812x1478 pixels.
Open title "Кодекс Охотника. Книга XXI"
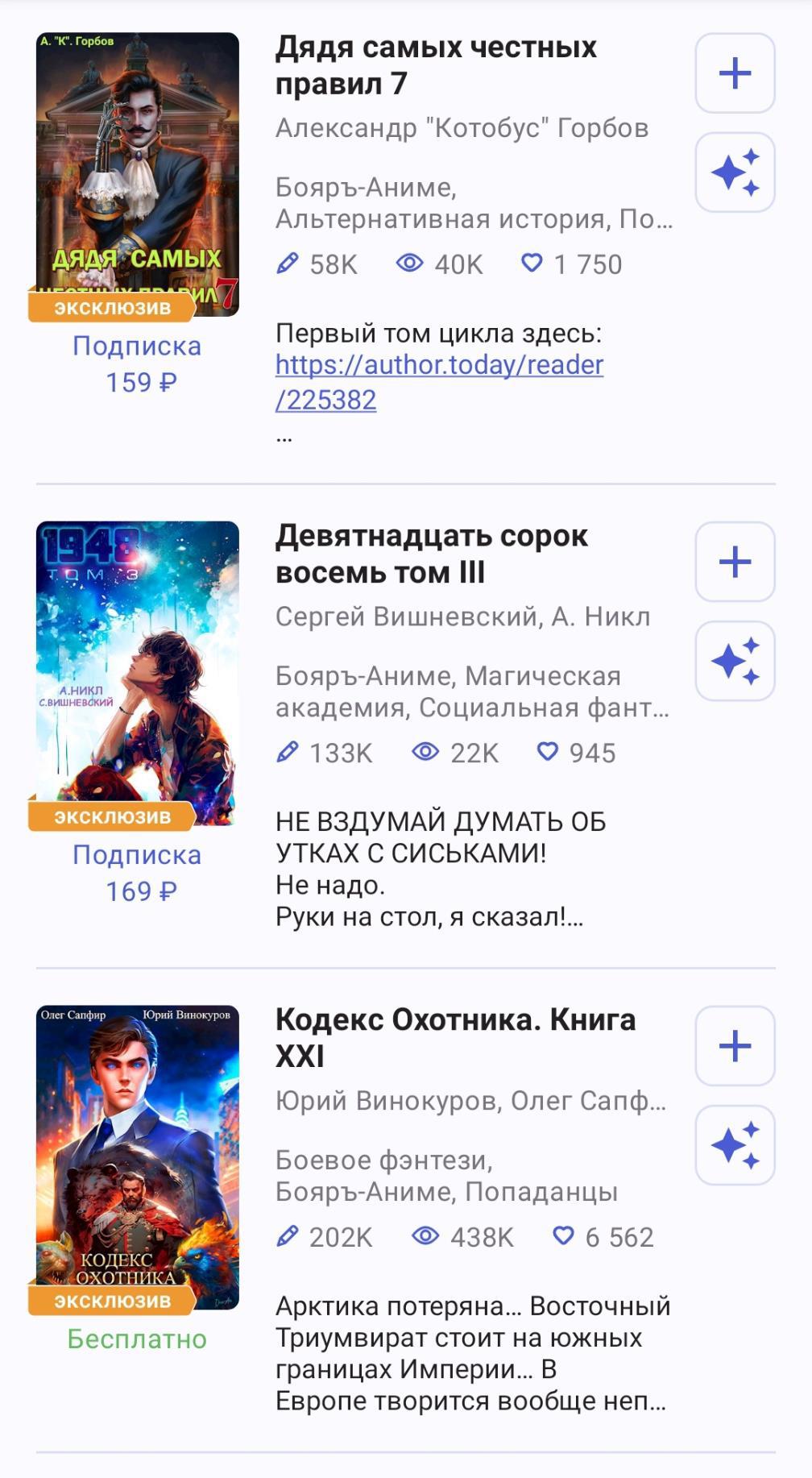pos(455,1037)
